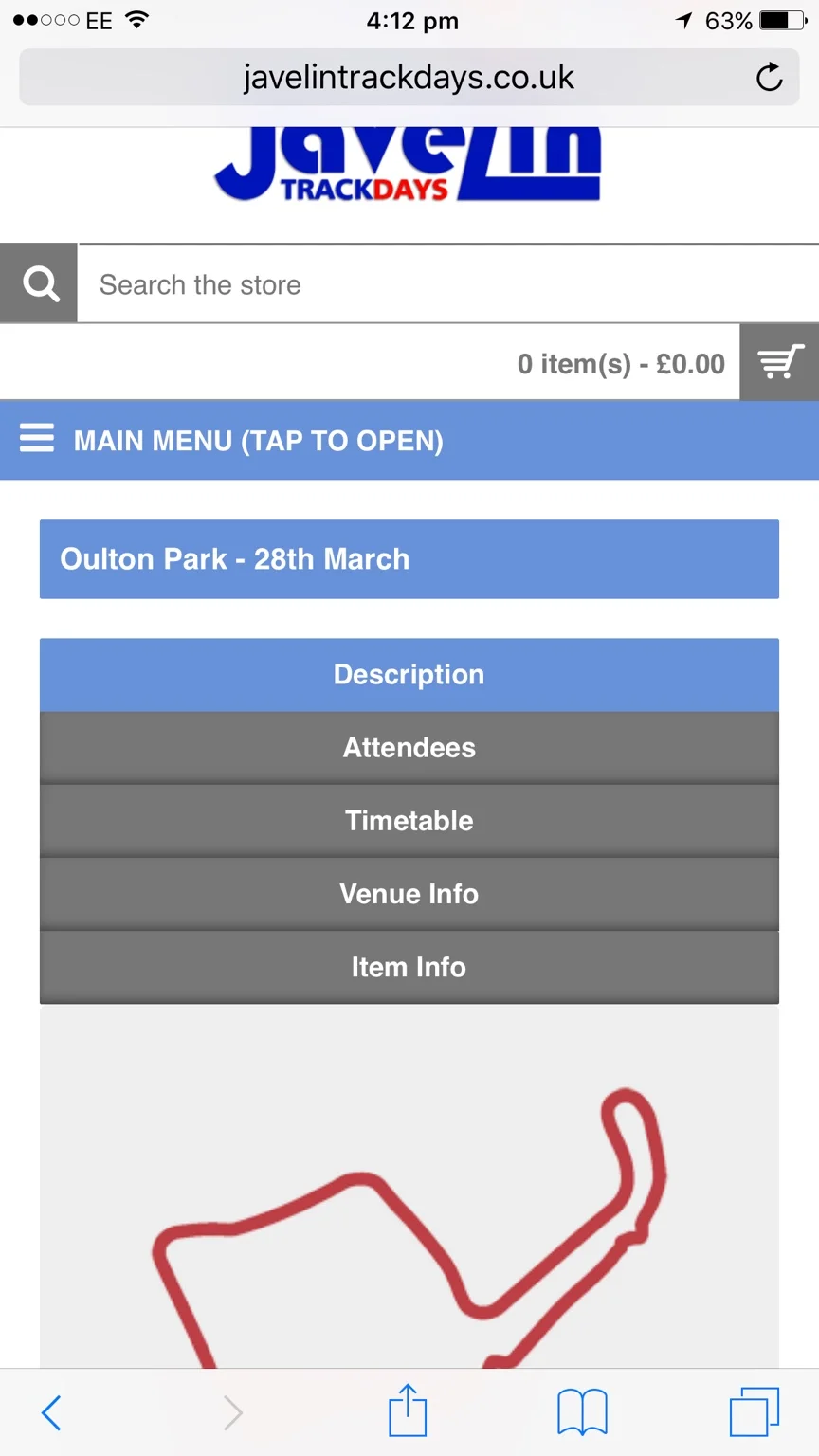819x1456 pixels.
Task: Show the Item Info tab
Action: pyautogui.click(x=409, y=967)
